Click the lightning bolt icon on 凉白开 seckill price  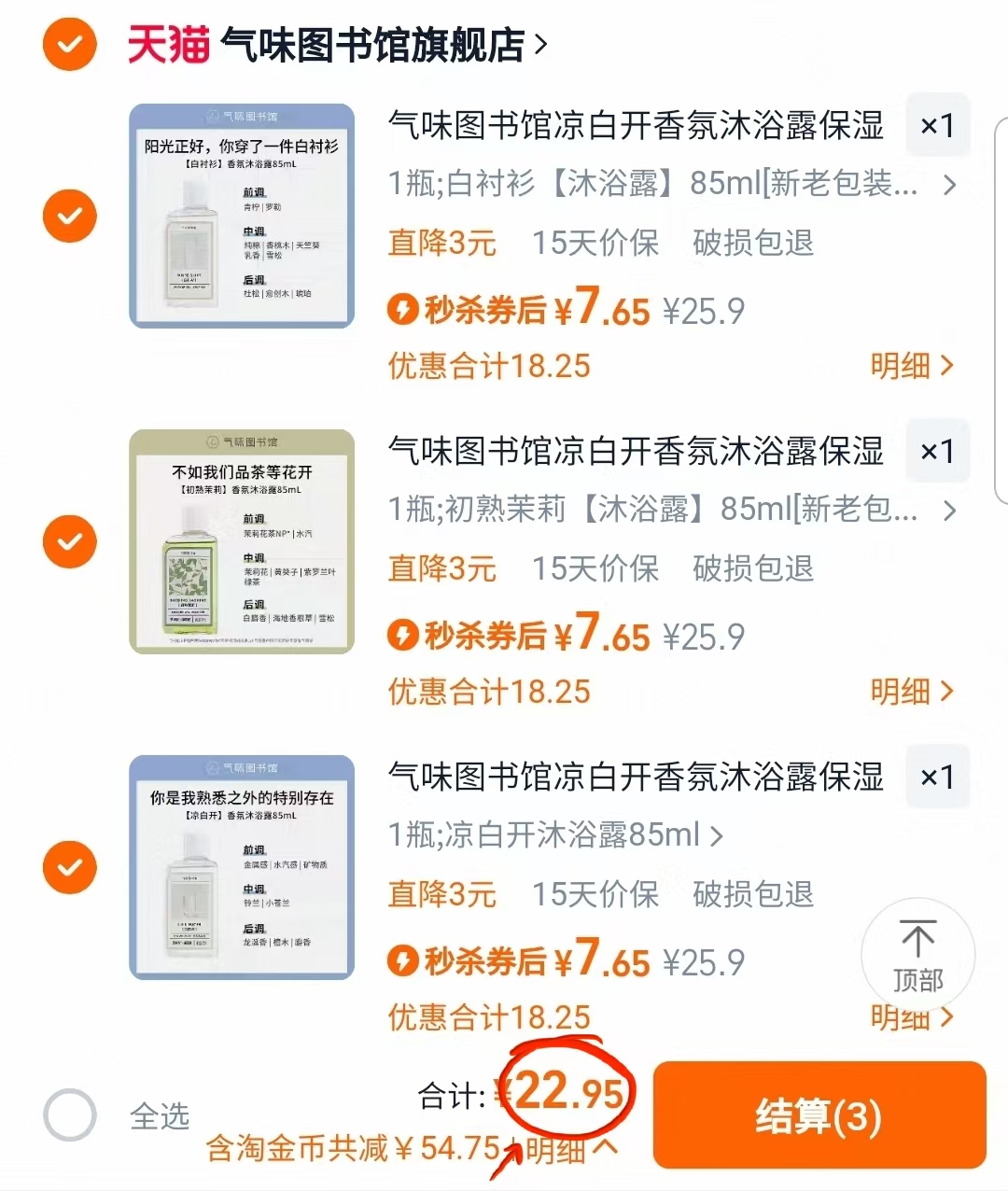point(404,961)
